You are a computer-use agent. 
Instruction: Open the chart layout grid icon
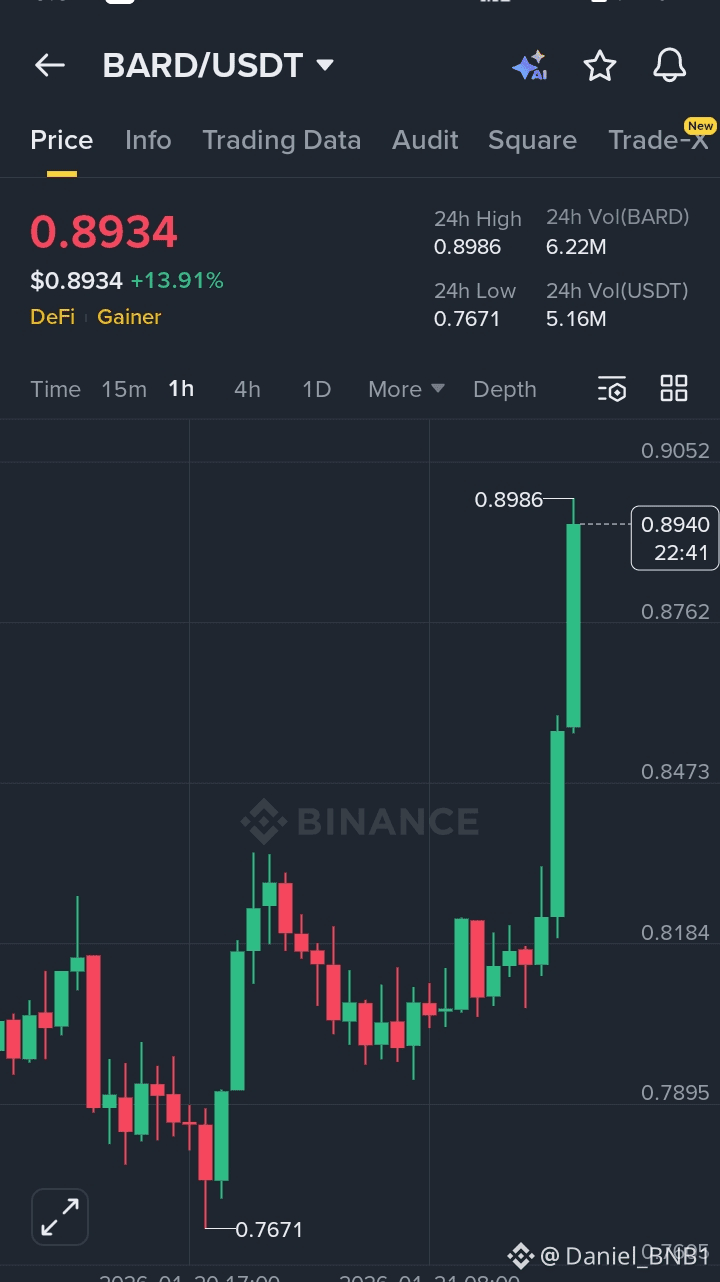coord(673,389)
